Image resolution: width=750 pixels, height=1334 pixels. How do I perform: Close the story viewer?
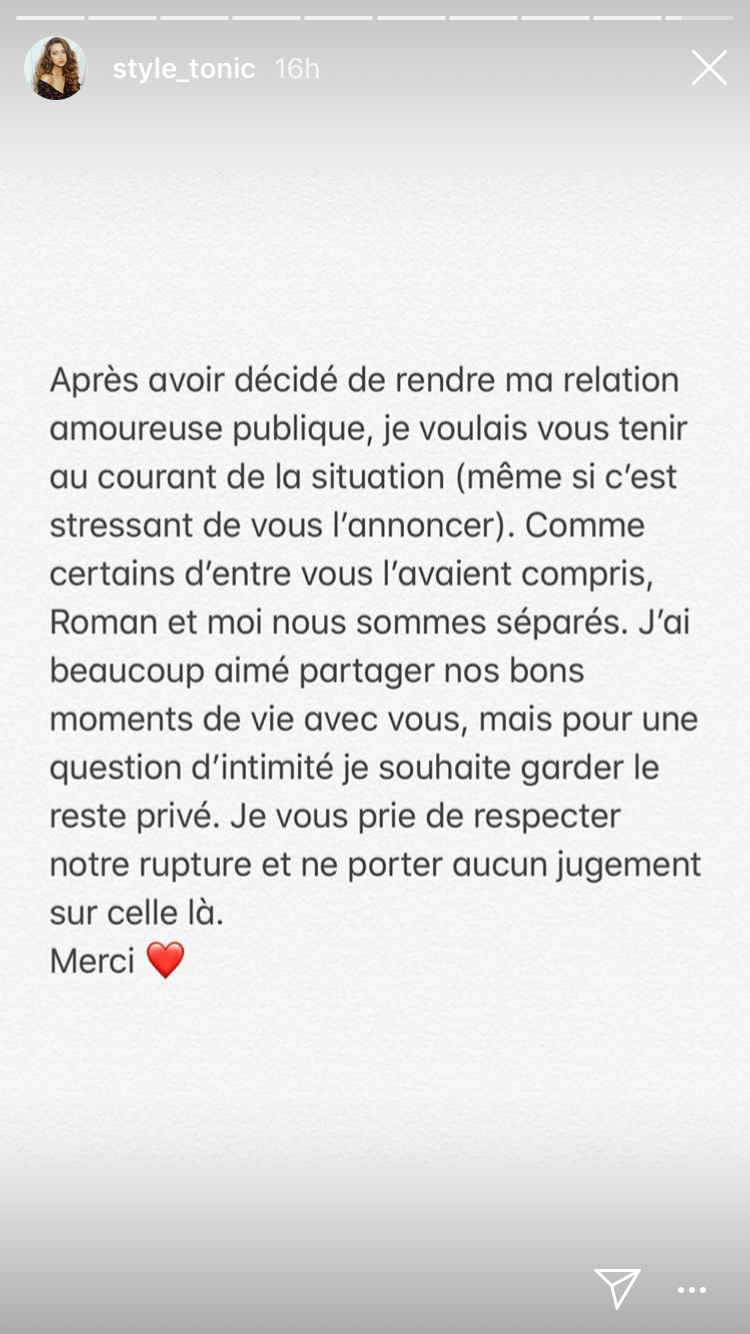(x=709, y=68)
